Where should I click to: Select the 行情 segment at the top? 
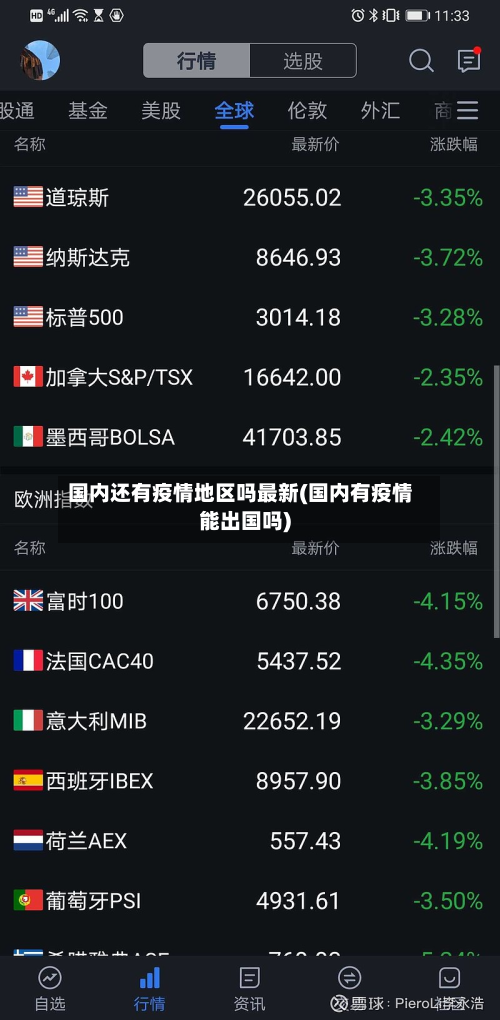[x=196, y=60]
